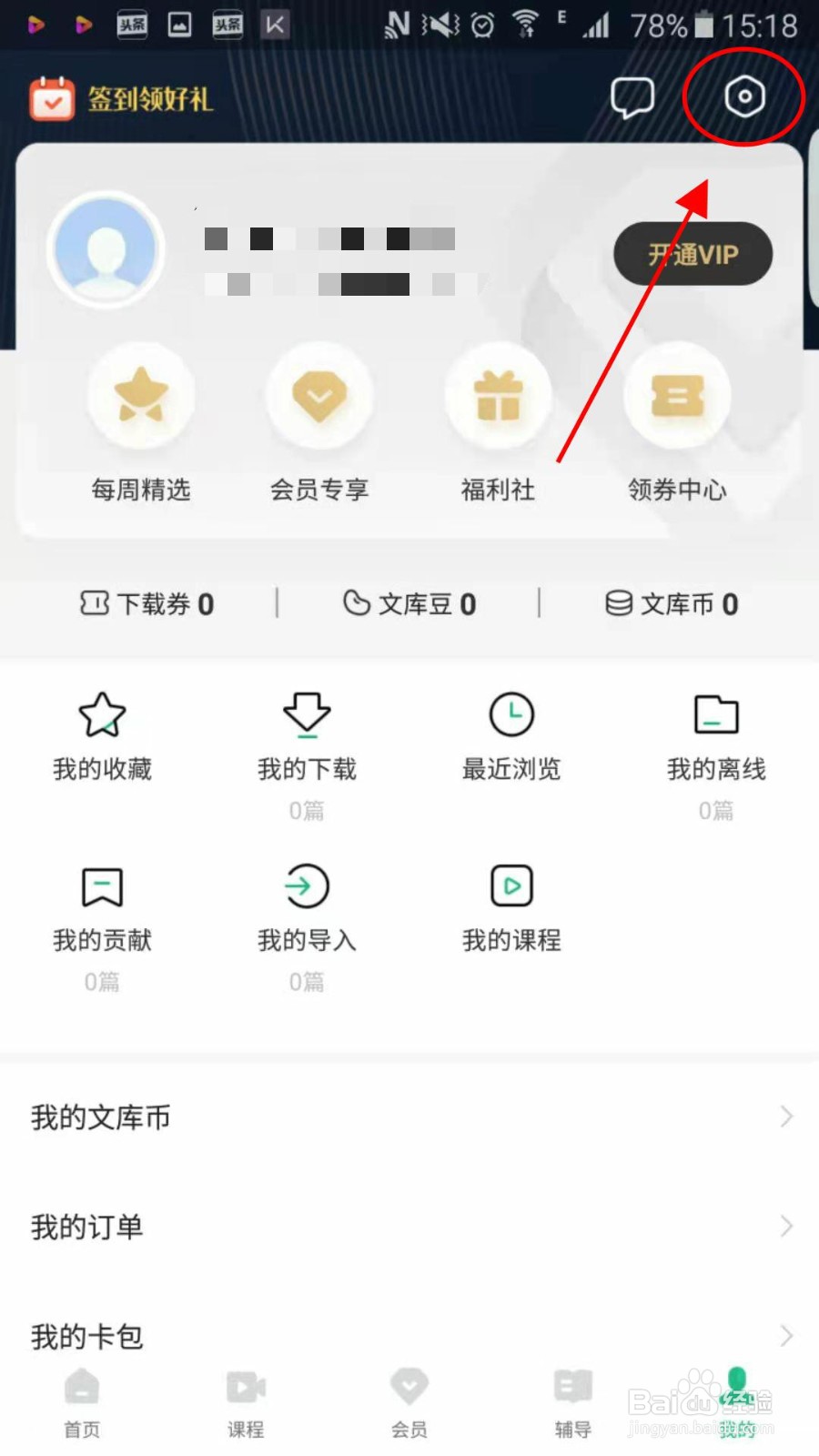Open the settings hexagon icon
This screenshot has height=1456, width=819.
743,96
